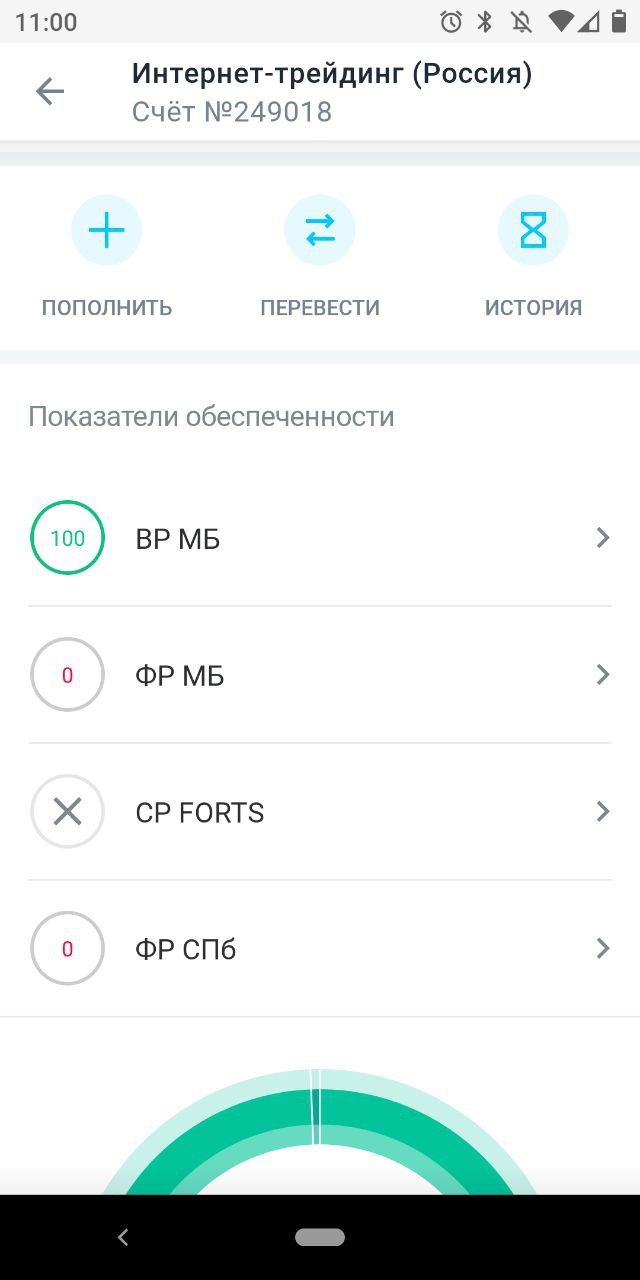The image size is (640, 1280).
Task: Open the ВР МБ indicator row
Action: (x=320, y=538)
